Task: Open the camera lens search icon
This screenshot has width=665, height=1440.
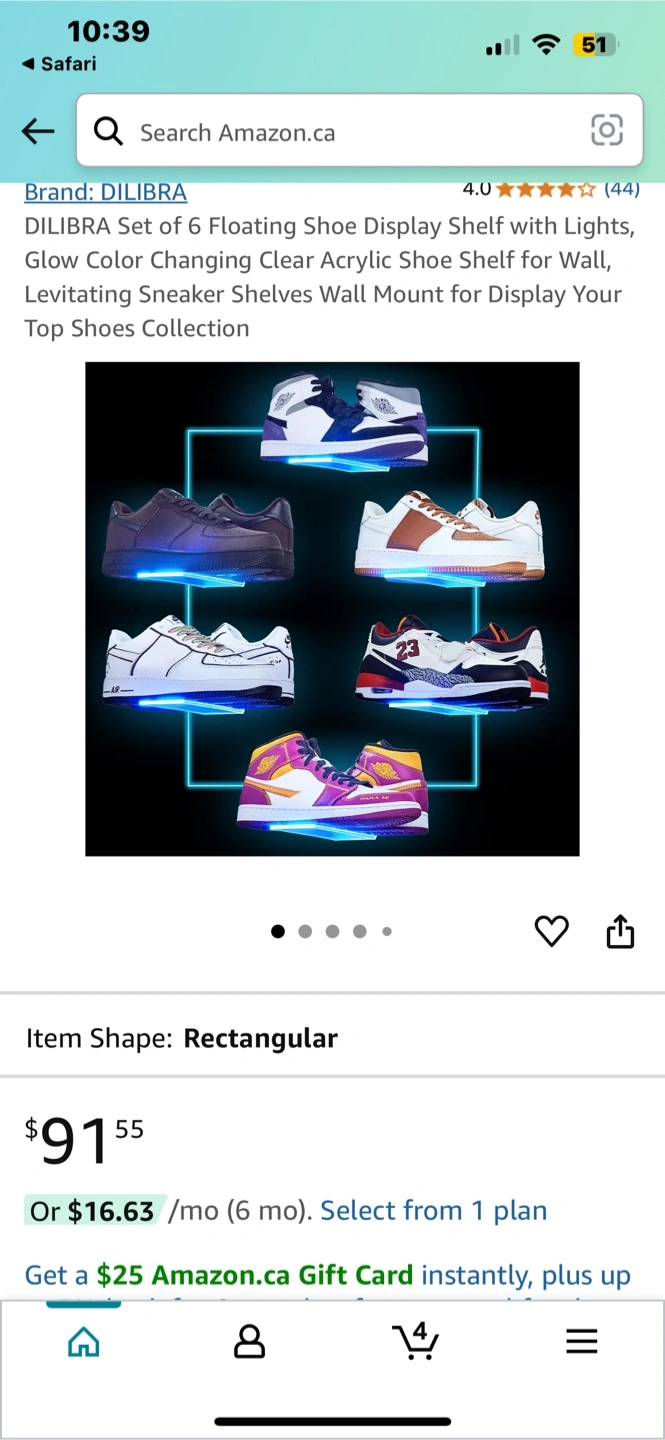Action: click(607, 130)
